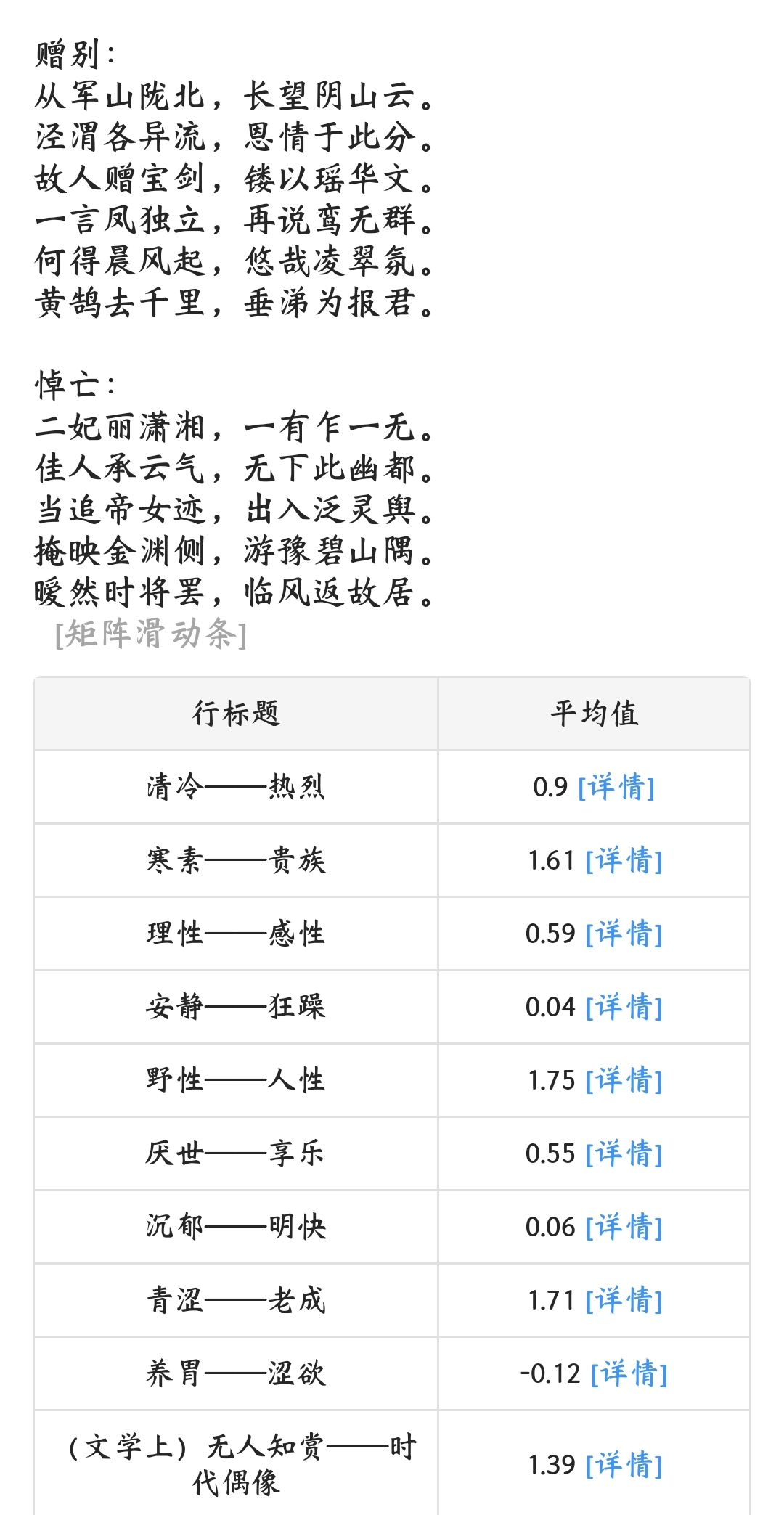This screenshot has height=1515, width=784.
Task: Open 详情 for 清冷——热烈 row
Action: point(616,787)
